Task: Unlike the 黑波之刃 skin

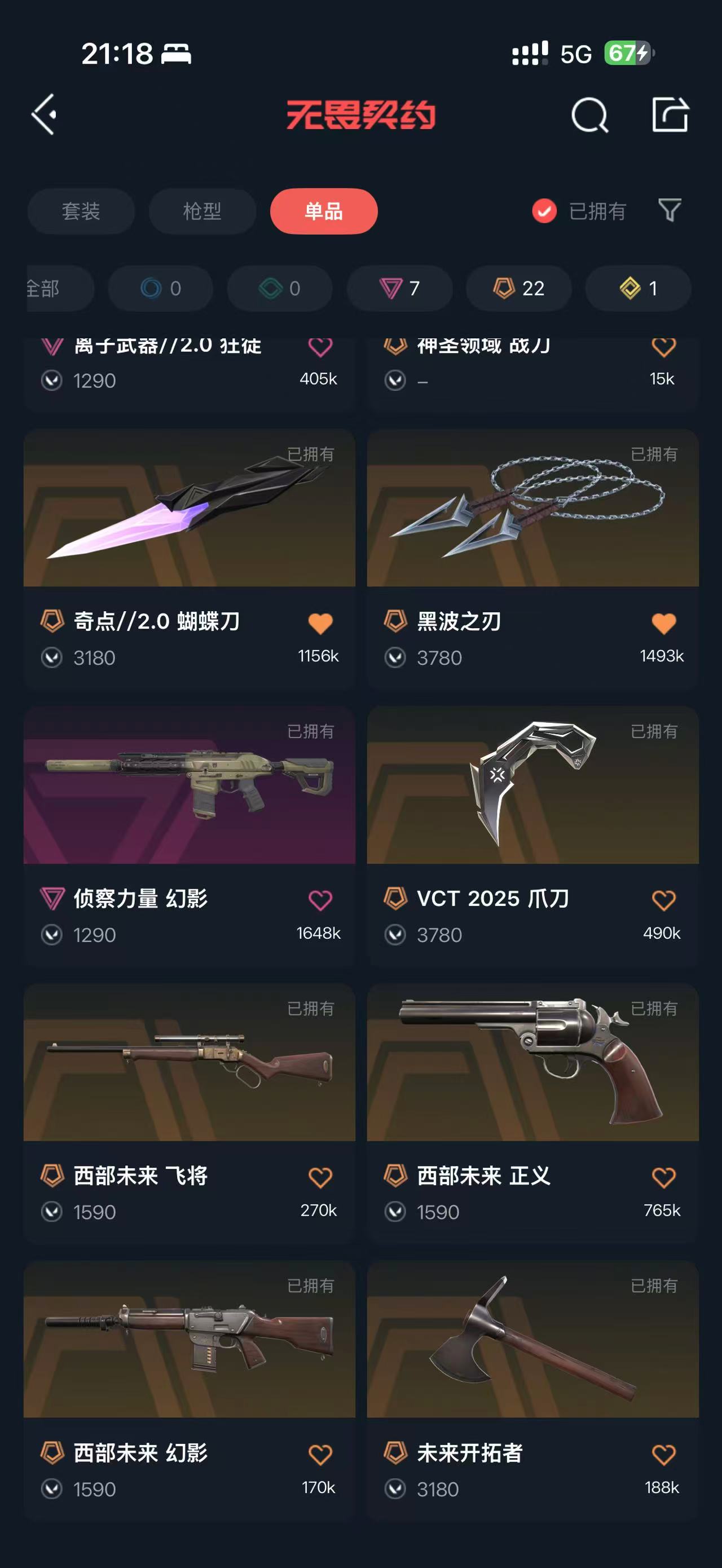Action: [663, 623]
